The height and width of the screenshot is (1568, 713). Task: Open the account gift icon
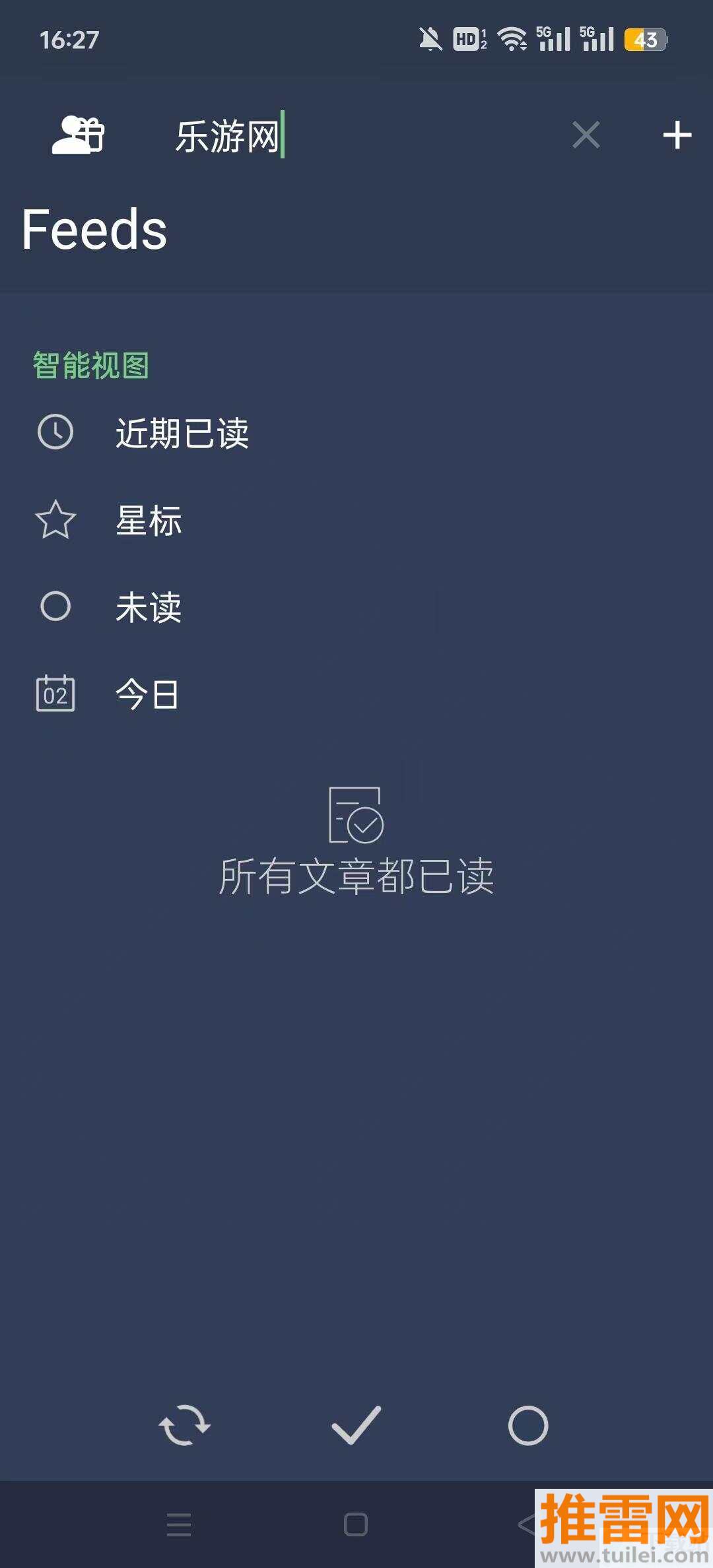pos(78,135)
